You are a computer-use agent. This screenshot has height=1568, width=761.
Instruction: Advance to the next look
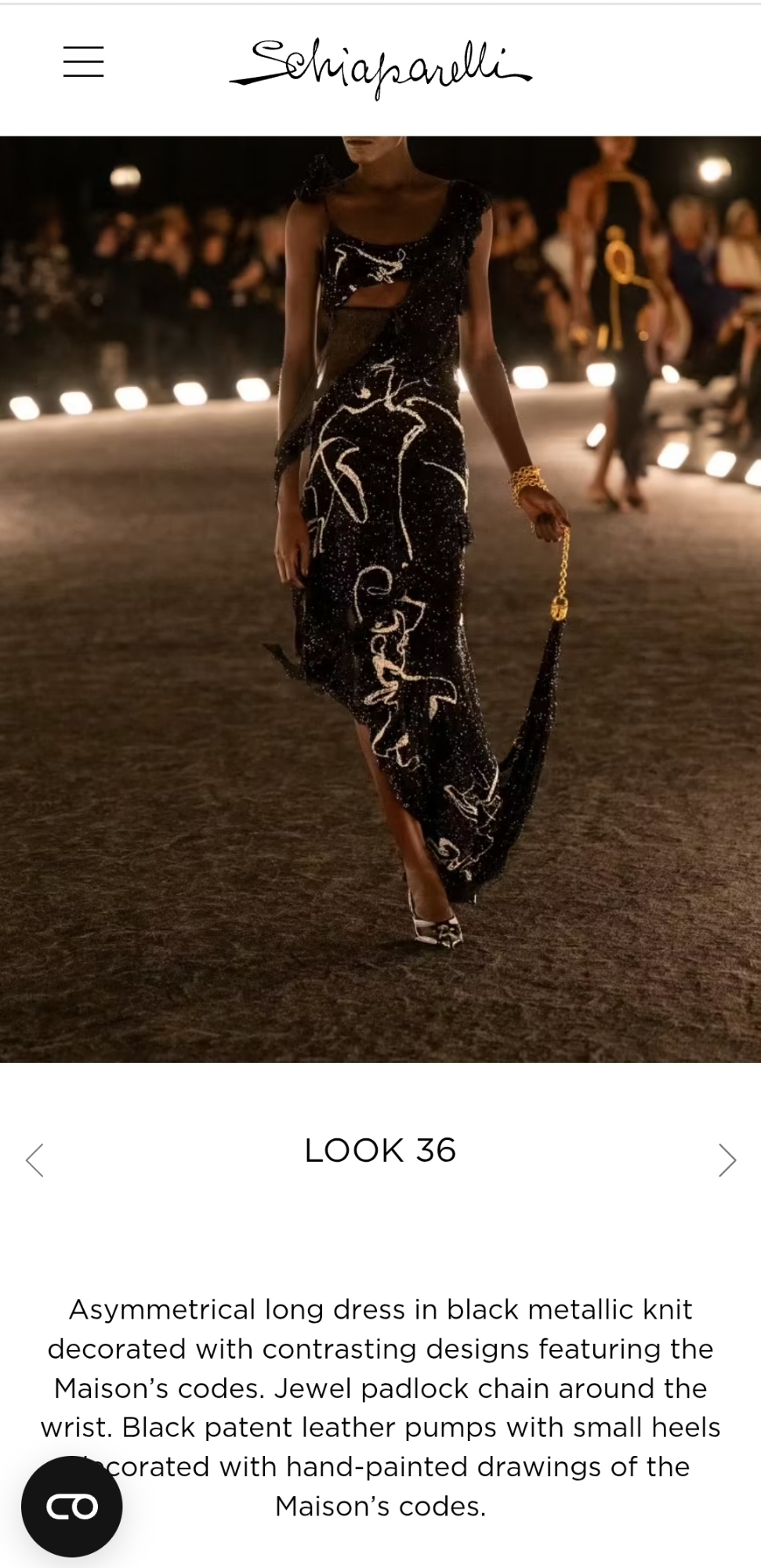(x=727, y=1160)
